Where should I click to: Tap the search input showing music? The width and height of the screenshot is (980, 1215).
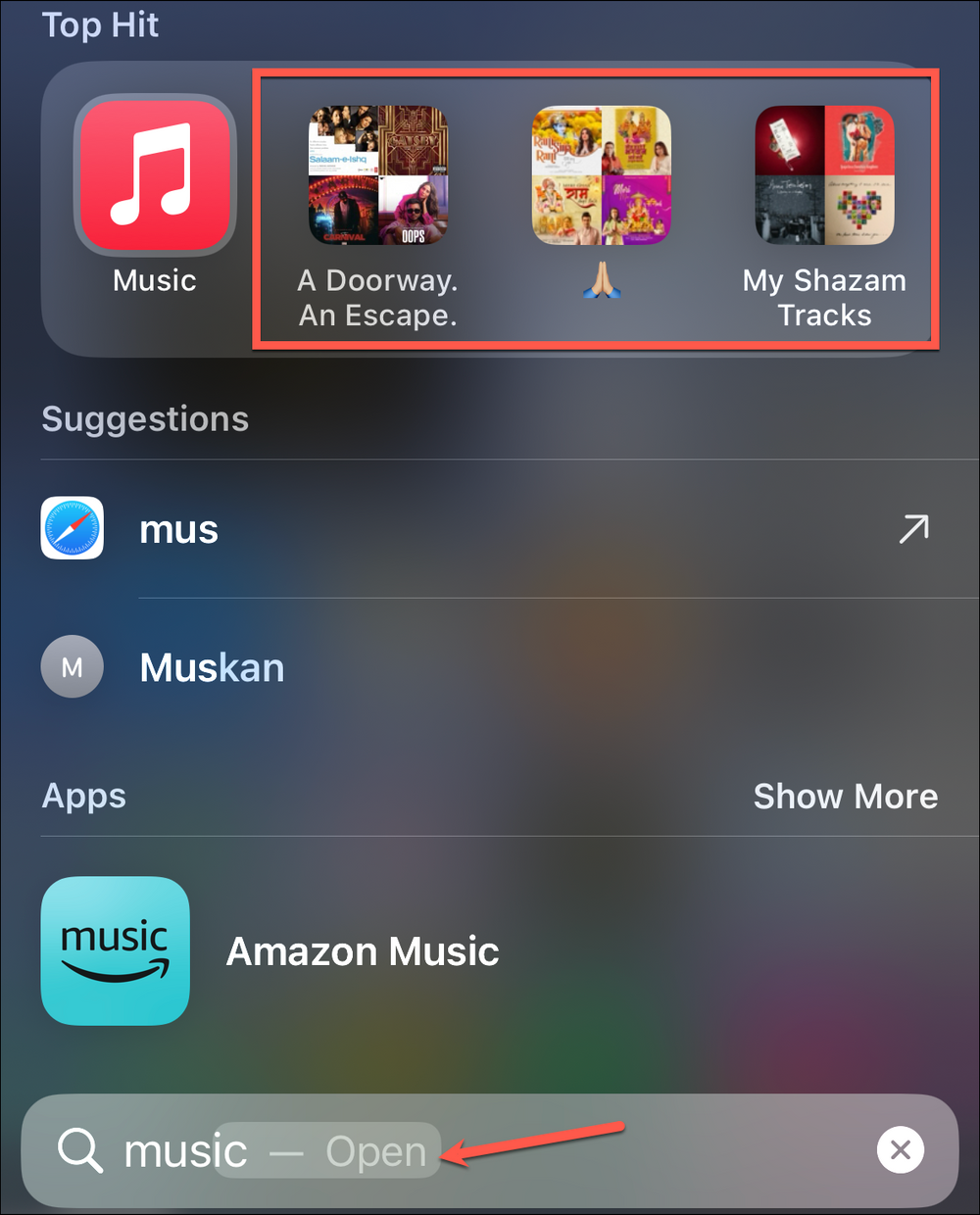[184, 1150]
